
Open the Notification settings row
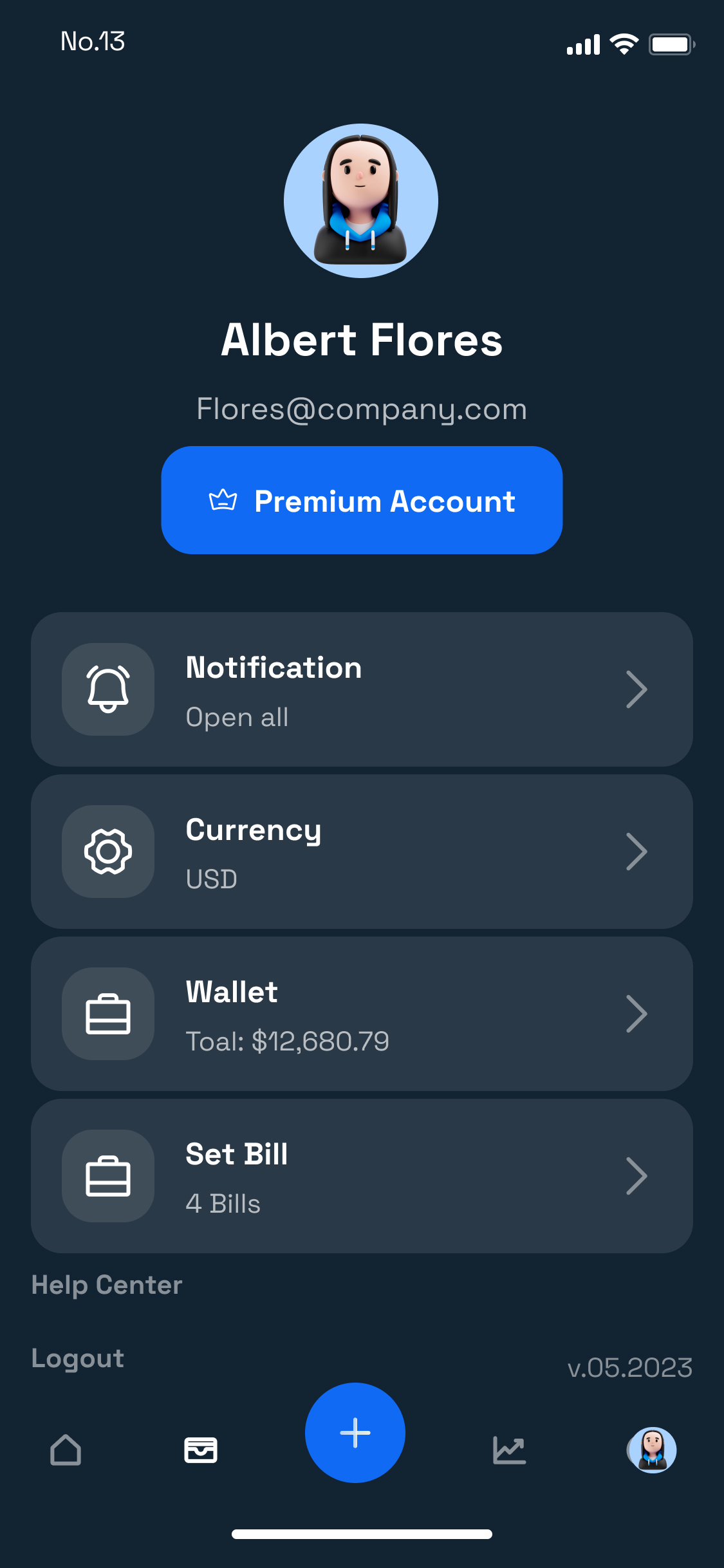[x=362, y=689]
